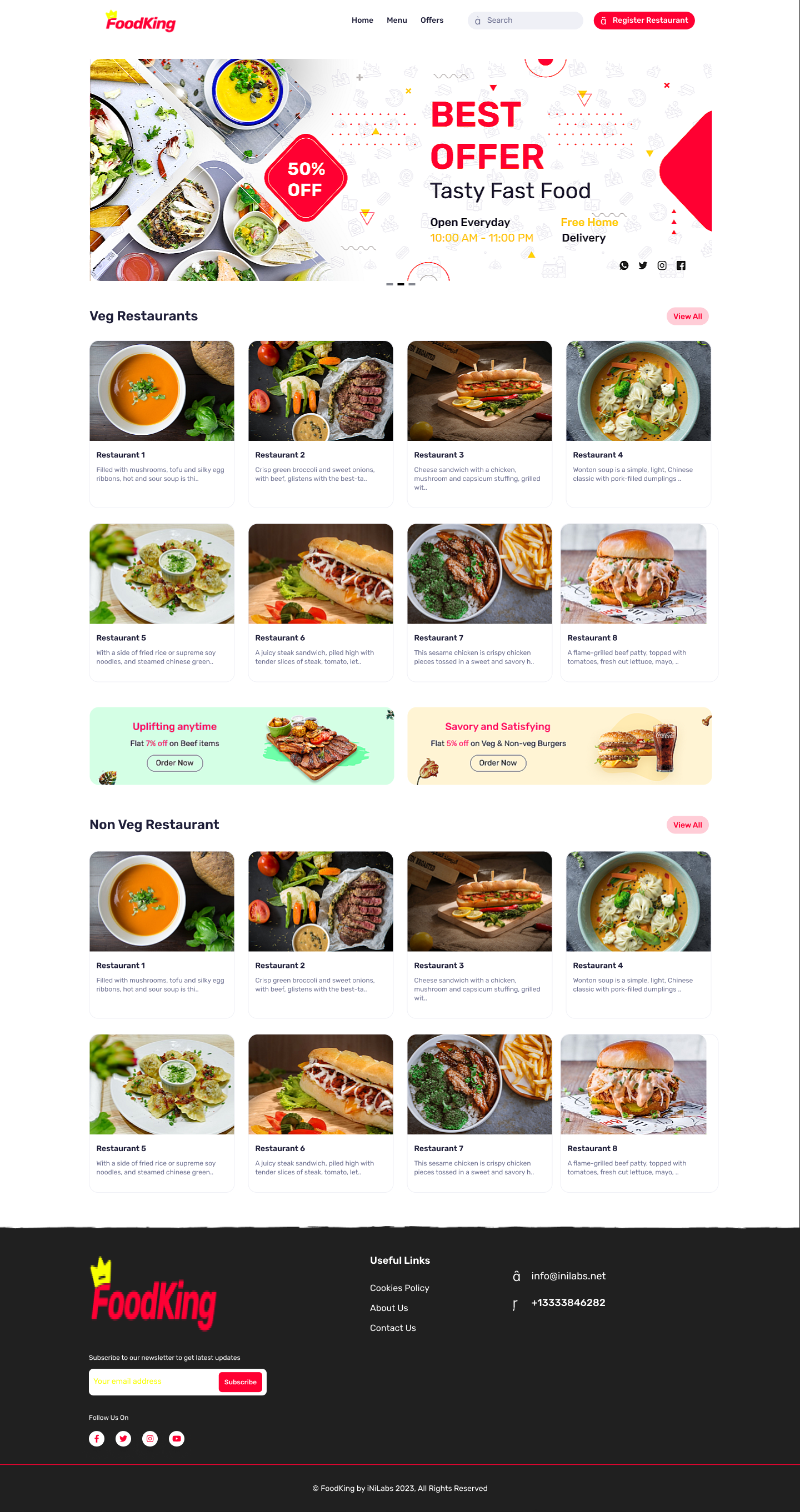Tap Register Restaurant button
Viewport: 800px width, 1512px height.
pyautogui.click(x=644, y=20)
